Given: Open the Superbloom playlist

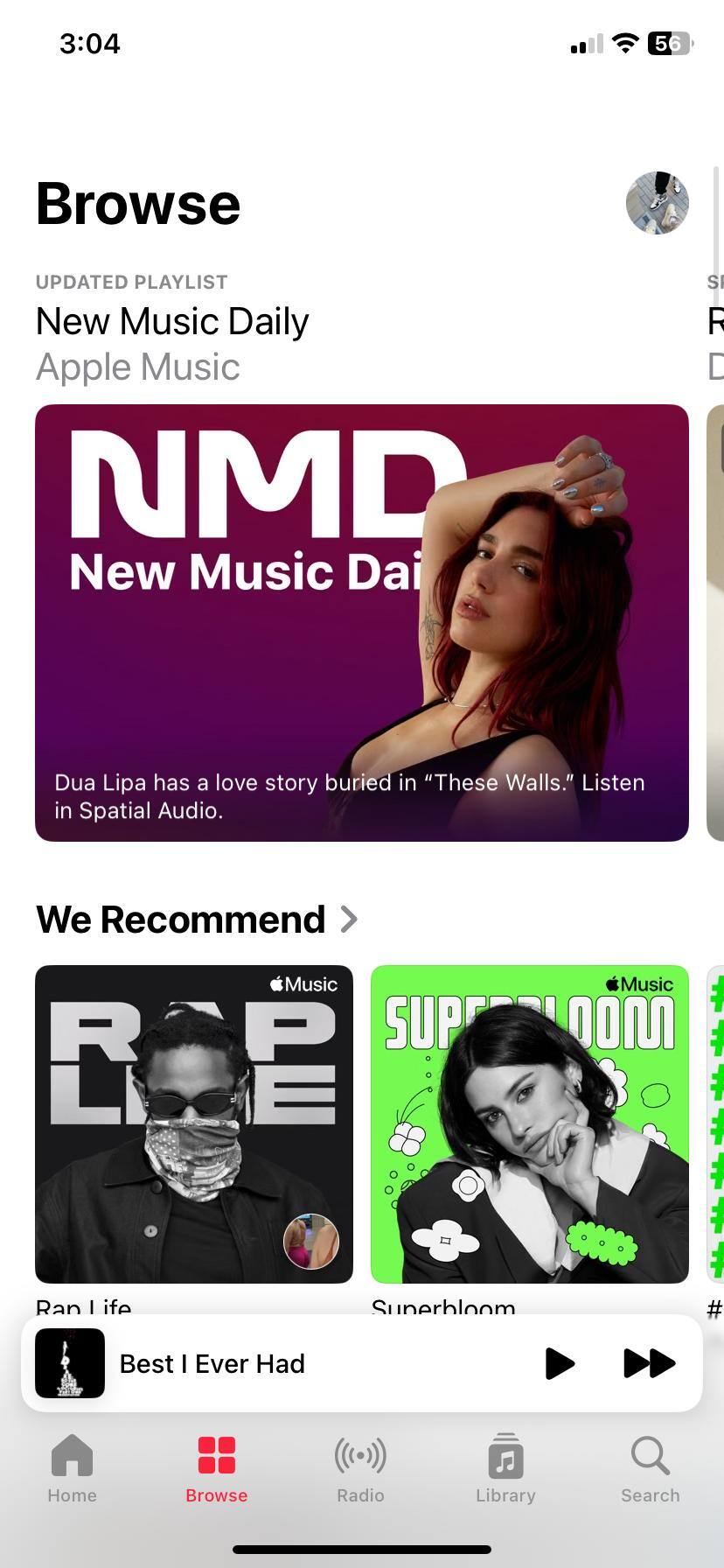Looking at the screenshot, I should point(529,1123).
